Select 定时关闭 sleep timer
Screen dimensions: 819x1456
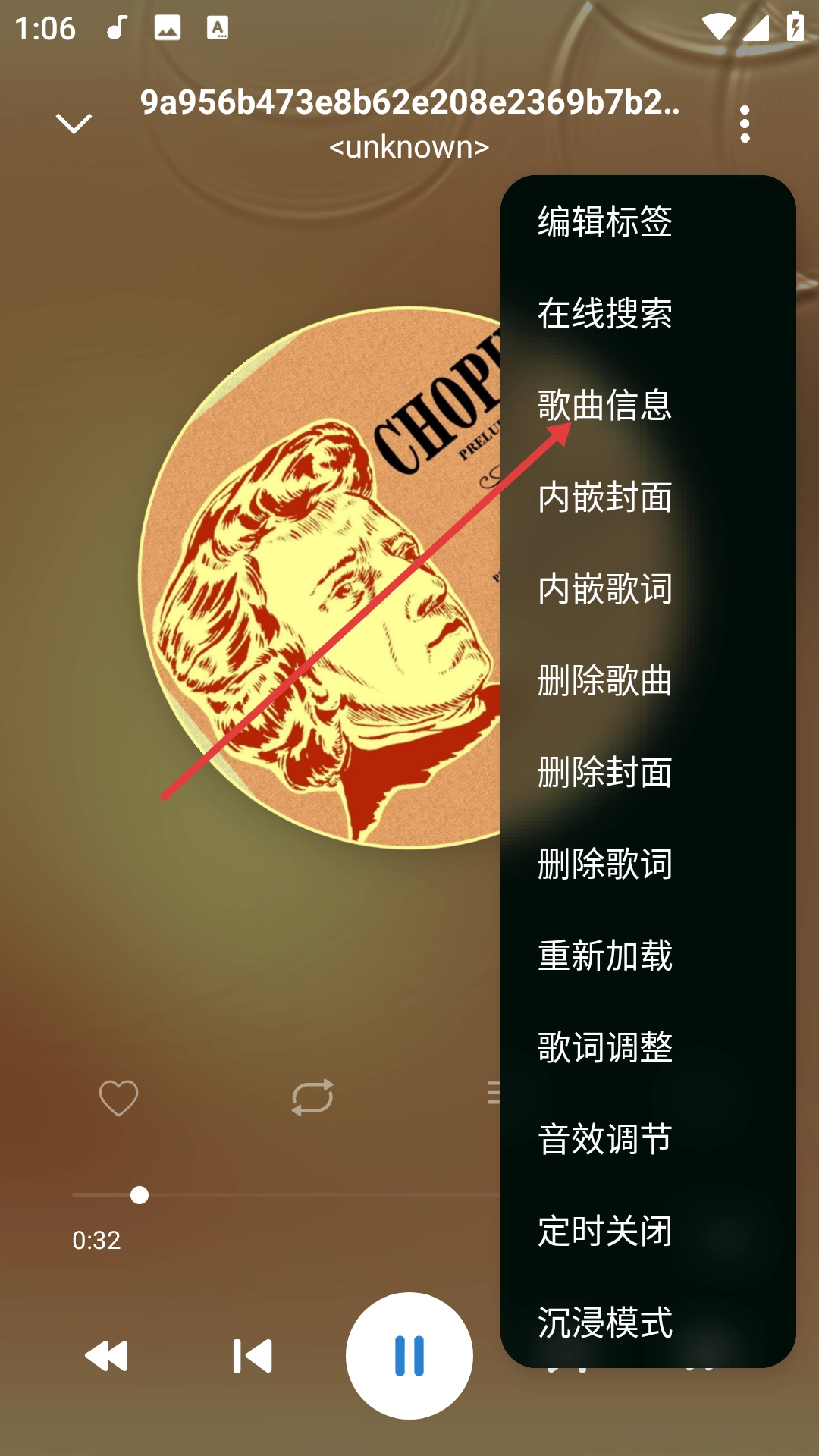(x=605, y=1231)
